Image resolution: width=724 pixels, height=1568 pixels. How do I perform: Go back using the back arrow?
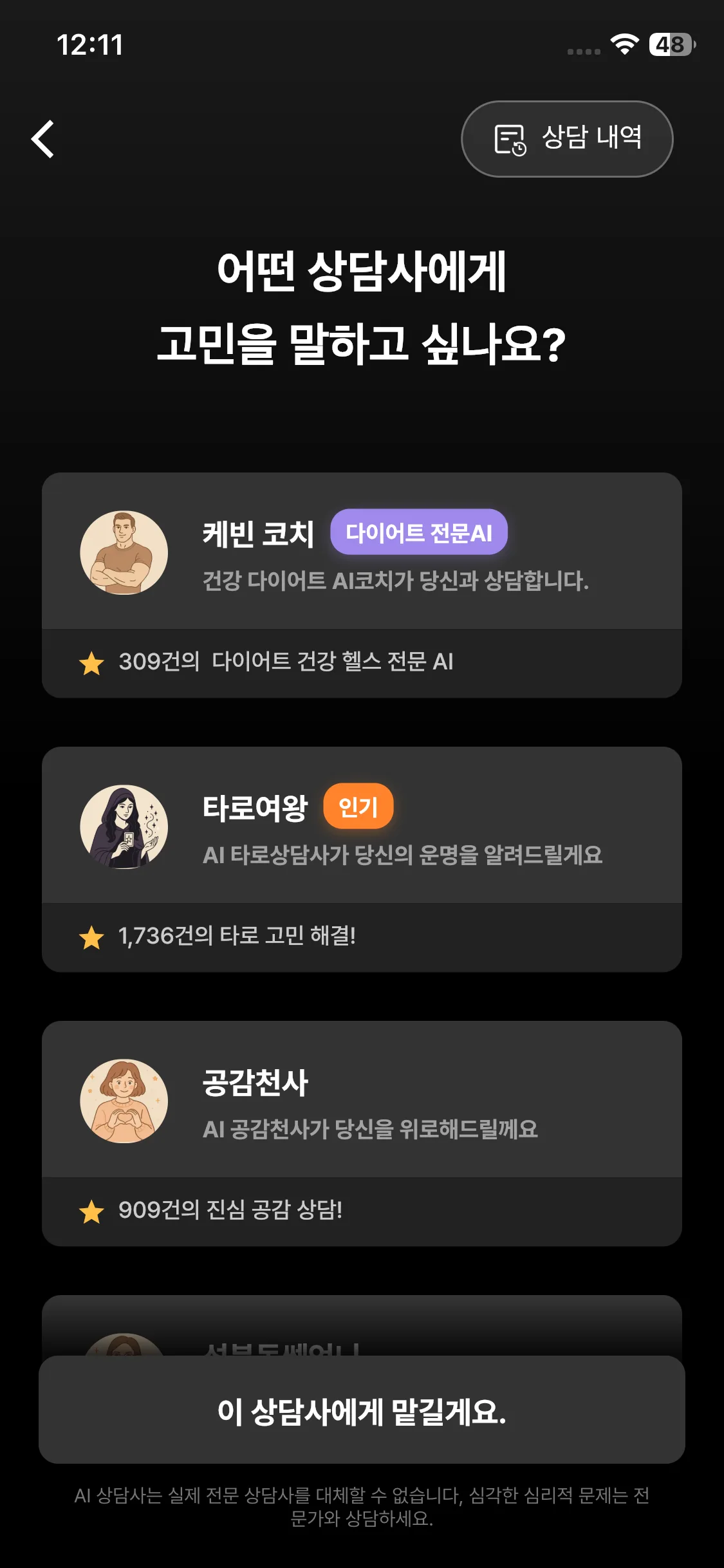pos(43,139)
